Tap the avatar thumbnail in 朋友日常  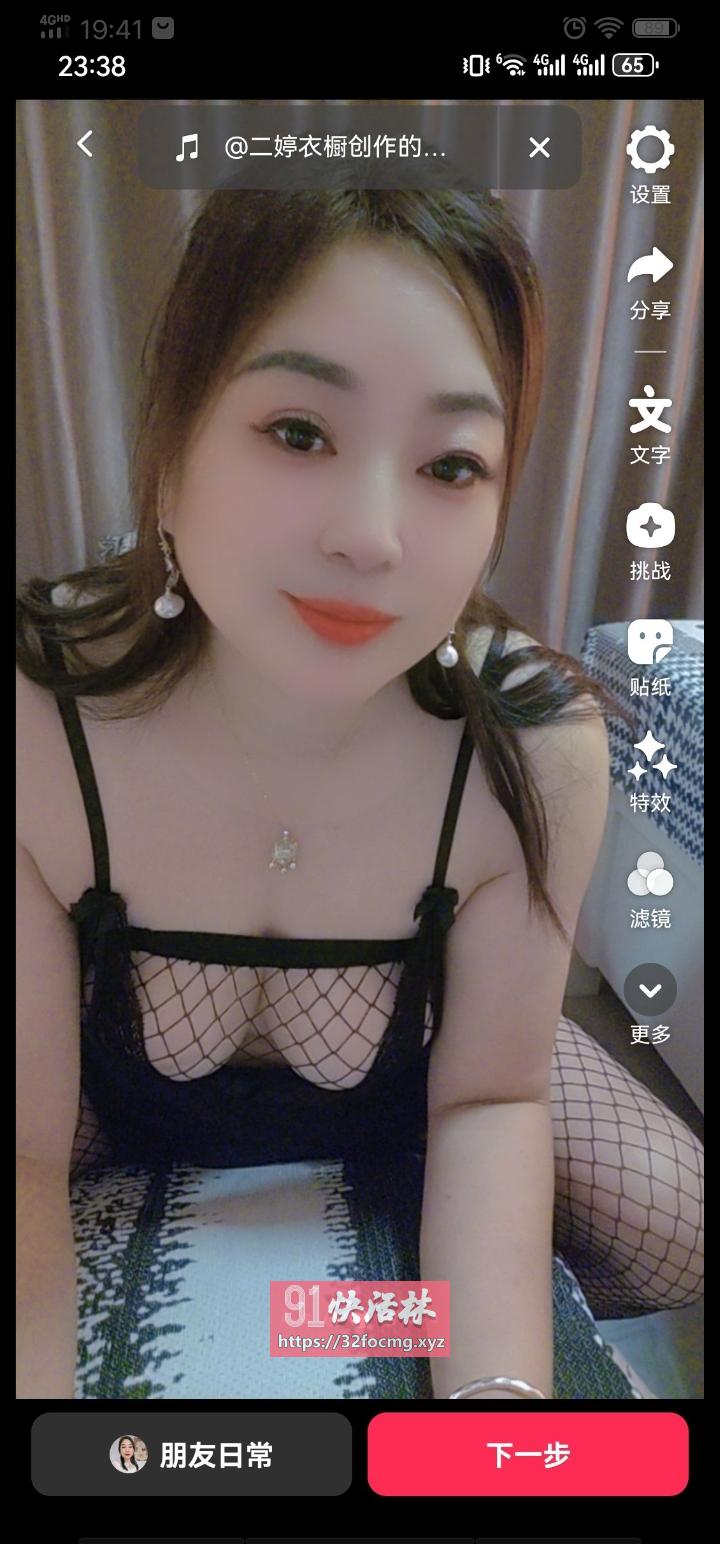129,1455
